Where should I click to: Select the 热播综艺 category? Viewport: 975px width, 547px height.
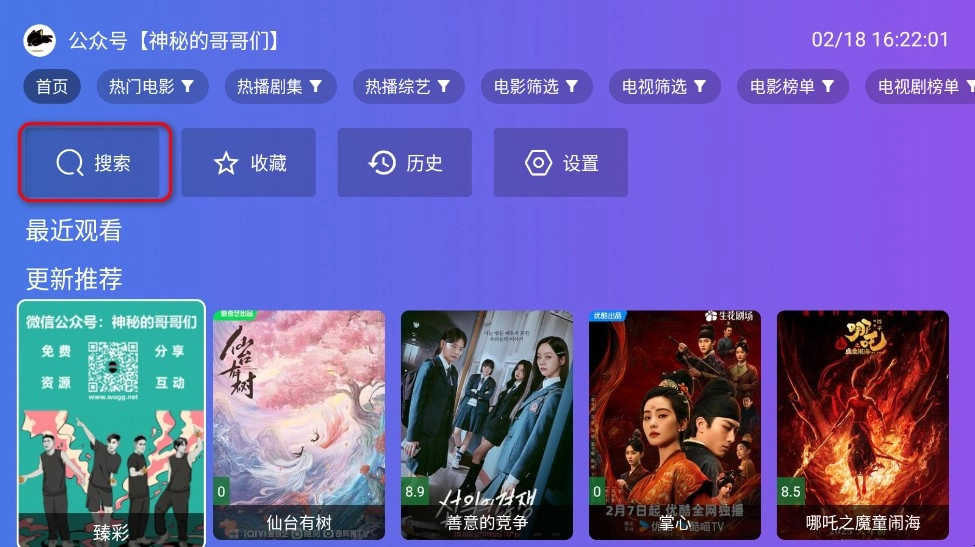pyautogui.click(x=408, y=87)
